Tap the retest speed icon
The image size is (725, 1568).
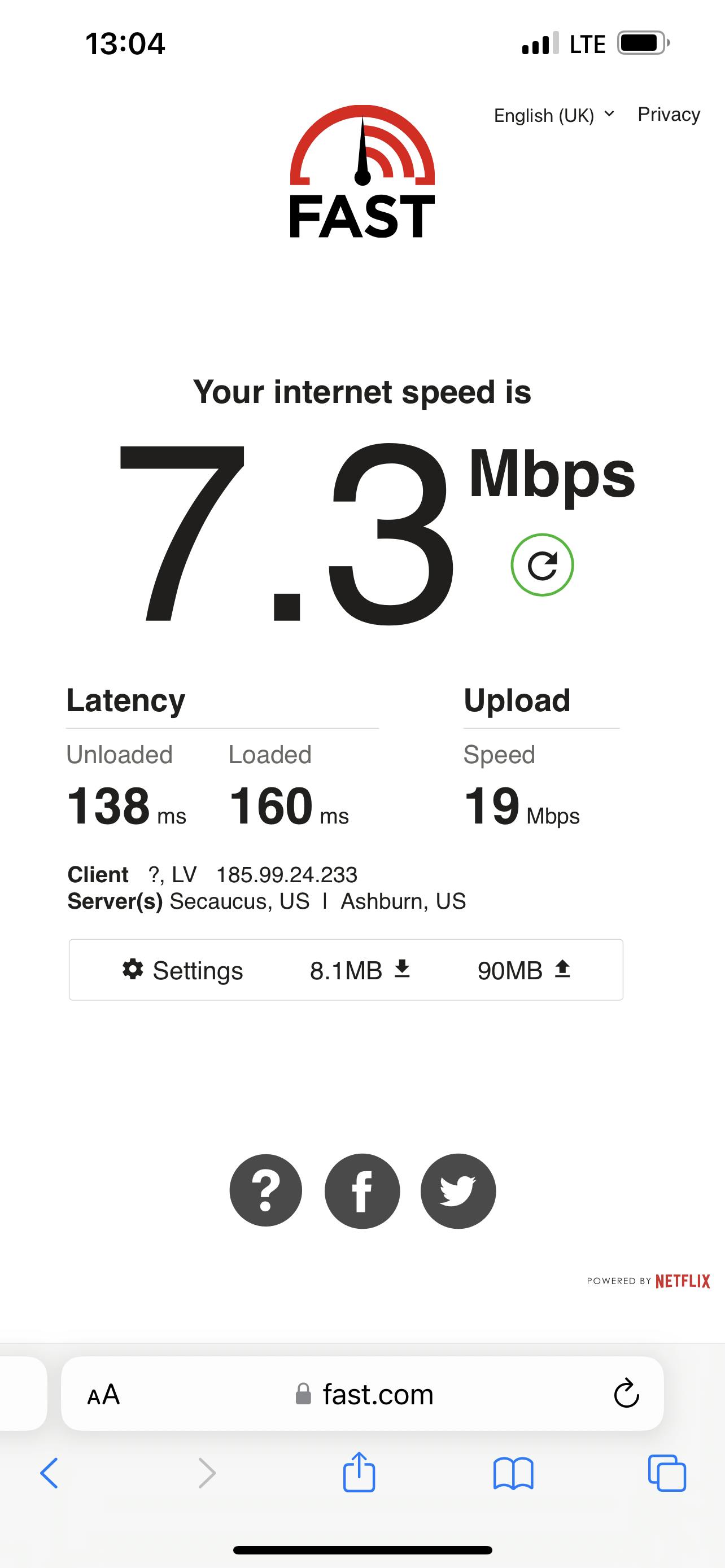click(543, 565)
